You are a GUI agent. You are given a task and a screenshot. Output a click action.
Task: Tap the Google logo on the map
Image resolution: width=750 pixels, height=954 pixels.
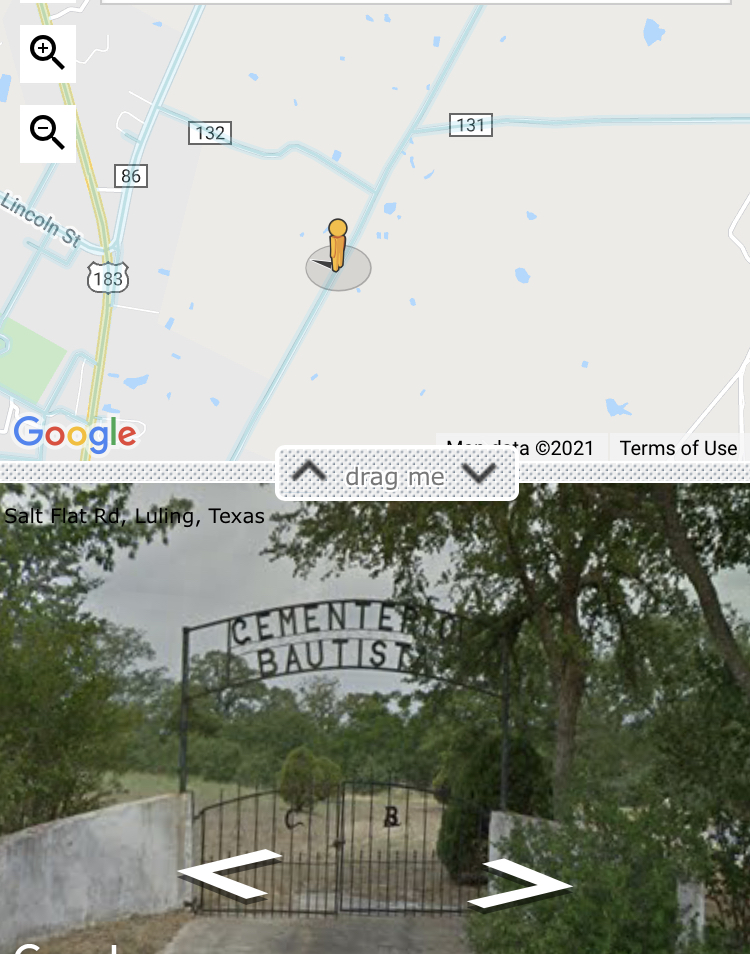[x=75, y=434]
